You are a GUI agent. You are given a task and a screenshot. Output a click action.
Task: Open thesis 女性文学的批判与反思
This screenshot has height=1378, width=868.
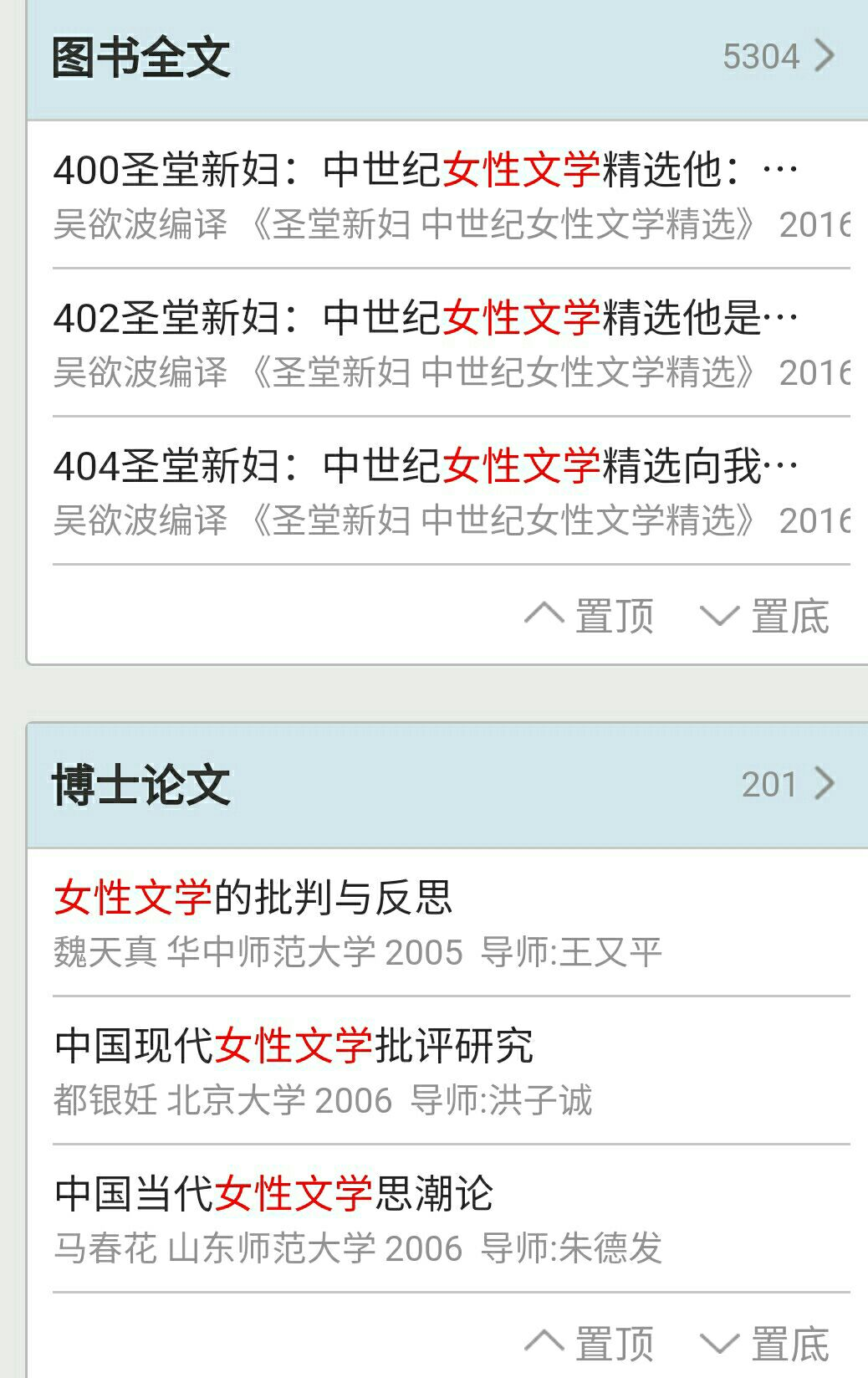(x=253, y=898)
